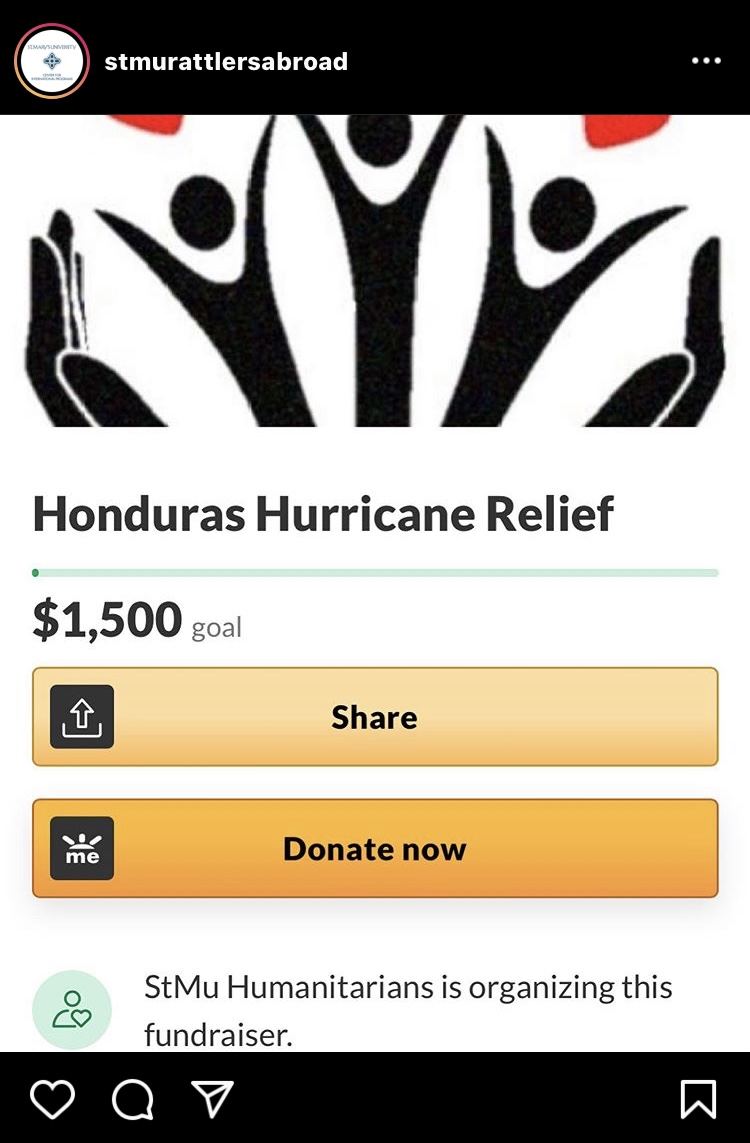Open the stmurattlersabroad username link
Viewport: 750px width, 1143px height.
click(226, 61)
